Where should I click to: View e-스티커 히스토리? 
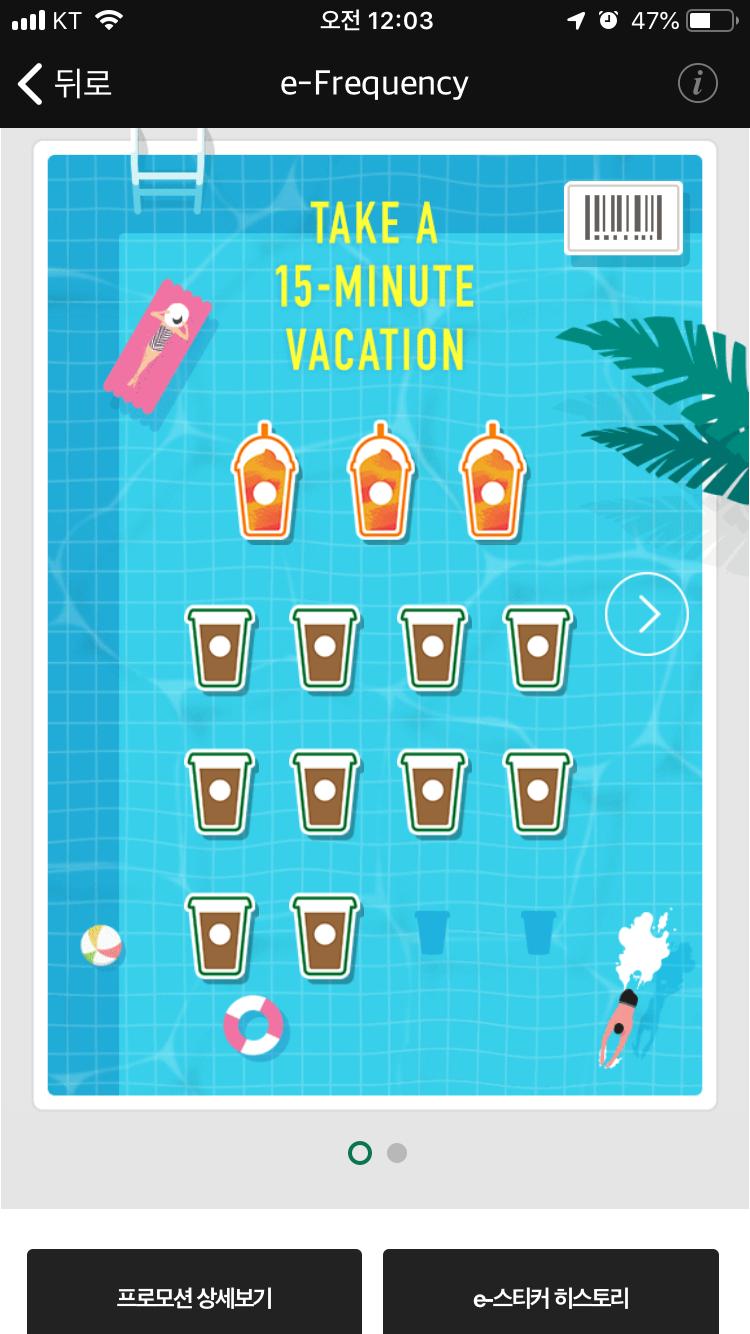pyautogui.click(x=551, y=1297)
